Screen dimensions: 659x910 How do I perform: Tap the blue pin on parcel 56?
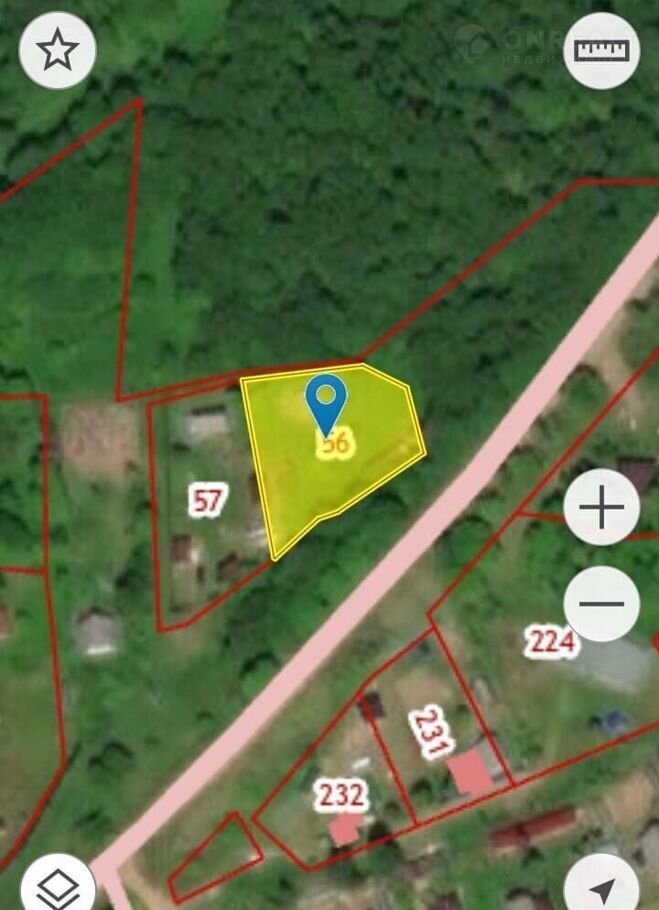pos(326,400)
